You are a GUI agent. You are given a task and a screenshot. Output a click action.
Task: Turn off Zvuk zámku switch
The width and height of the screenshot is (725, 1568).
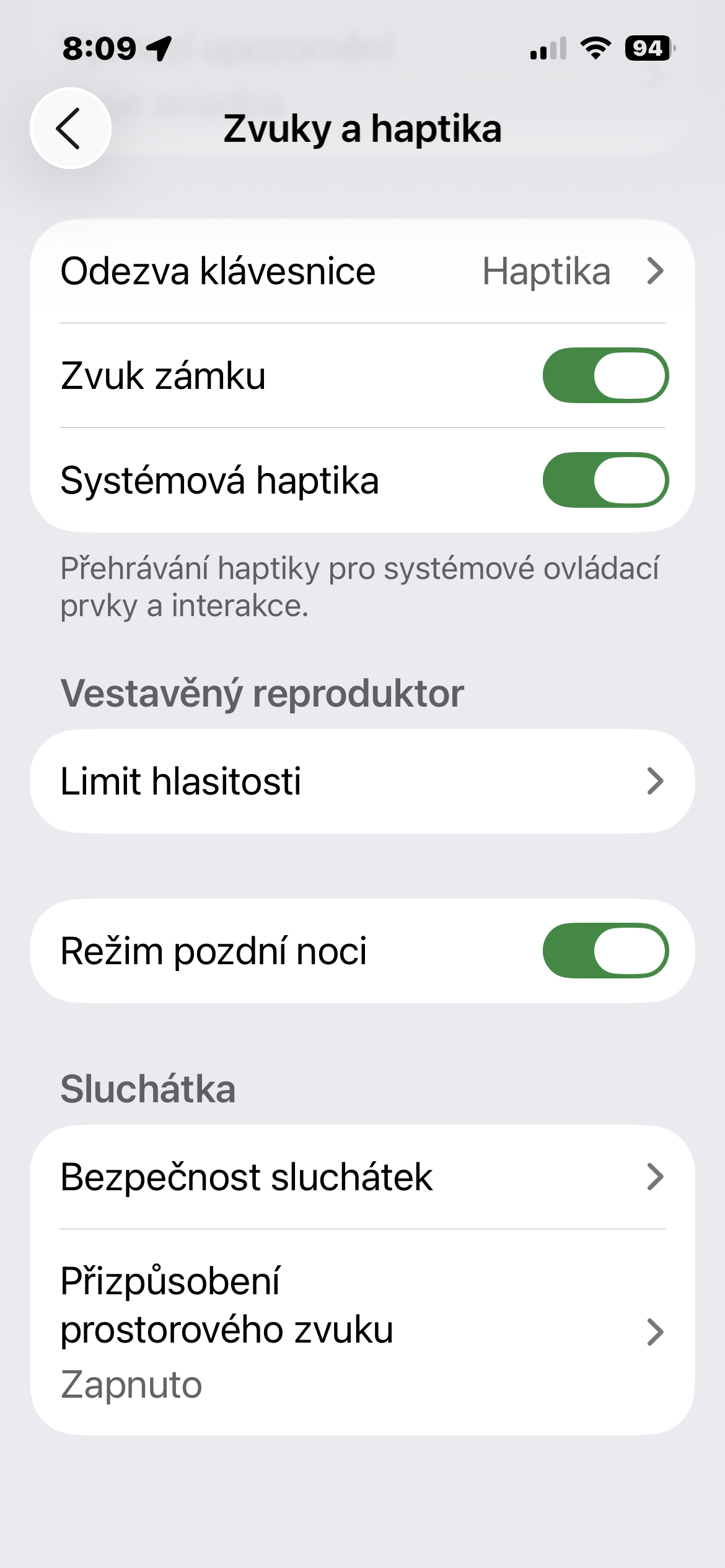[x=605, y=375]
